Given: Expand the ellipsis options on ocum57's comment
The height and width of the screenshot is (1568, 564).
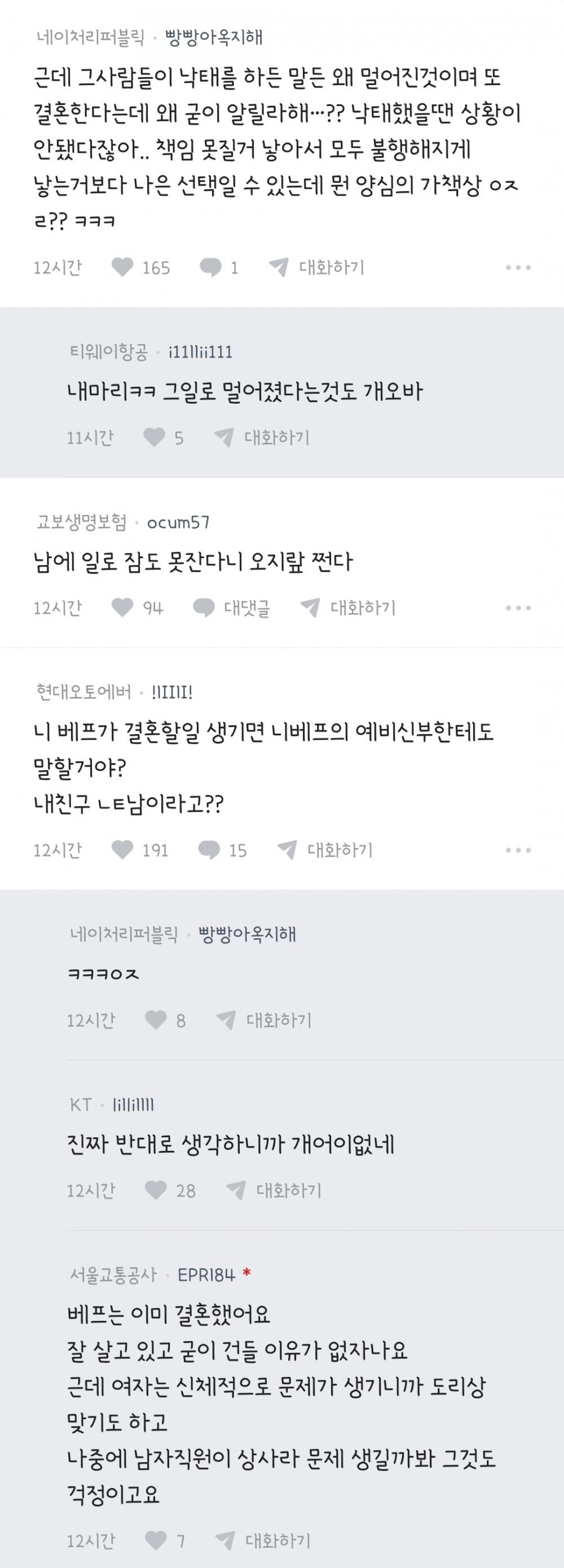Looking at the screenshot, I should [x=518, y=607].
